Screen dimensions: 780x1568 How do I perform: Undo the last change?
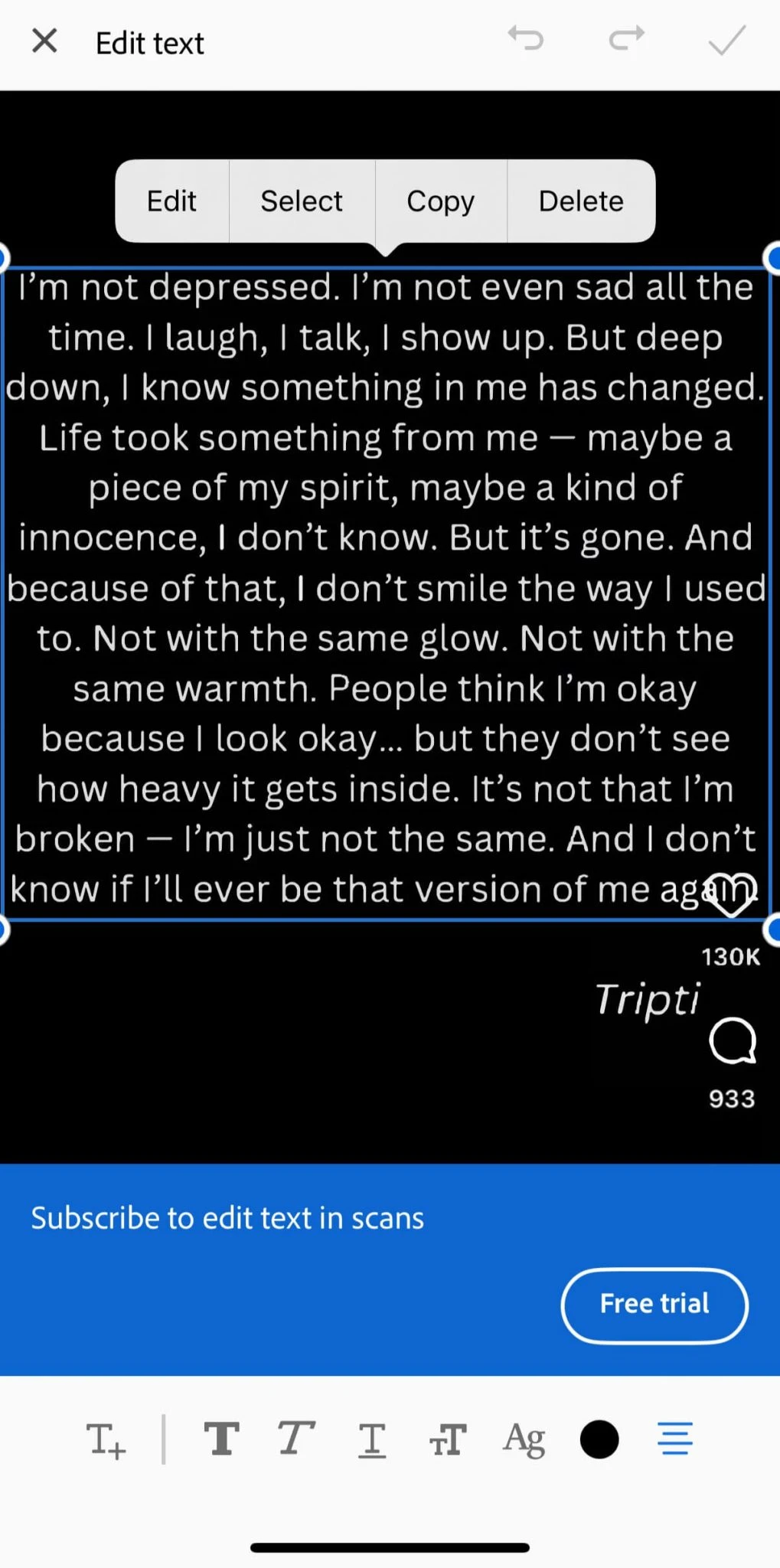pyautogui.click(x=526, y=38)
